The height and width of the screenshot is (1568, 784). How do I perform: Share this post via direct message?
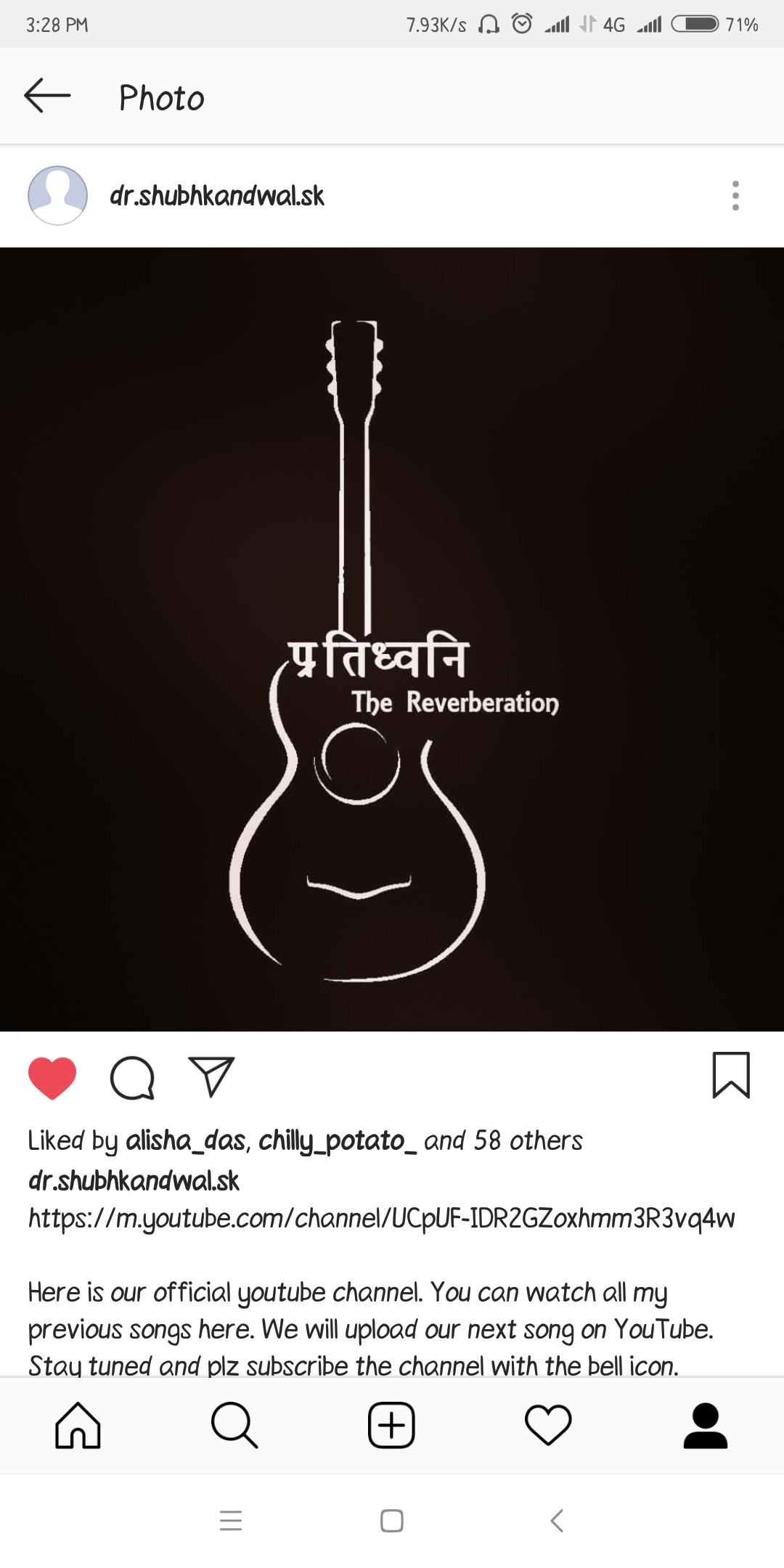[211, 1076]
